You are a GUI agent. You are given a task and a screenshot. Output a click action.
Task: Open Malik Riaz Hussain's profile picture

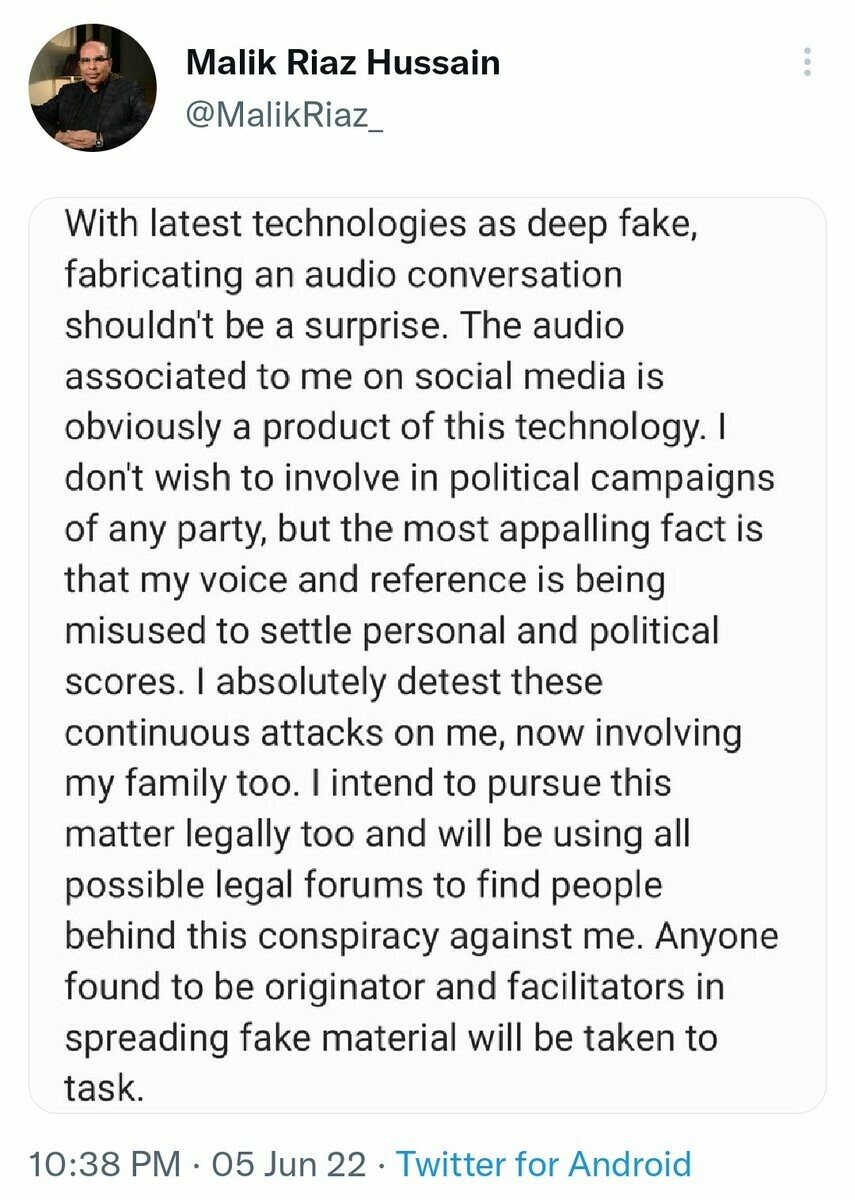92,88
